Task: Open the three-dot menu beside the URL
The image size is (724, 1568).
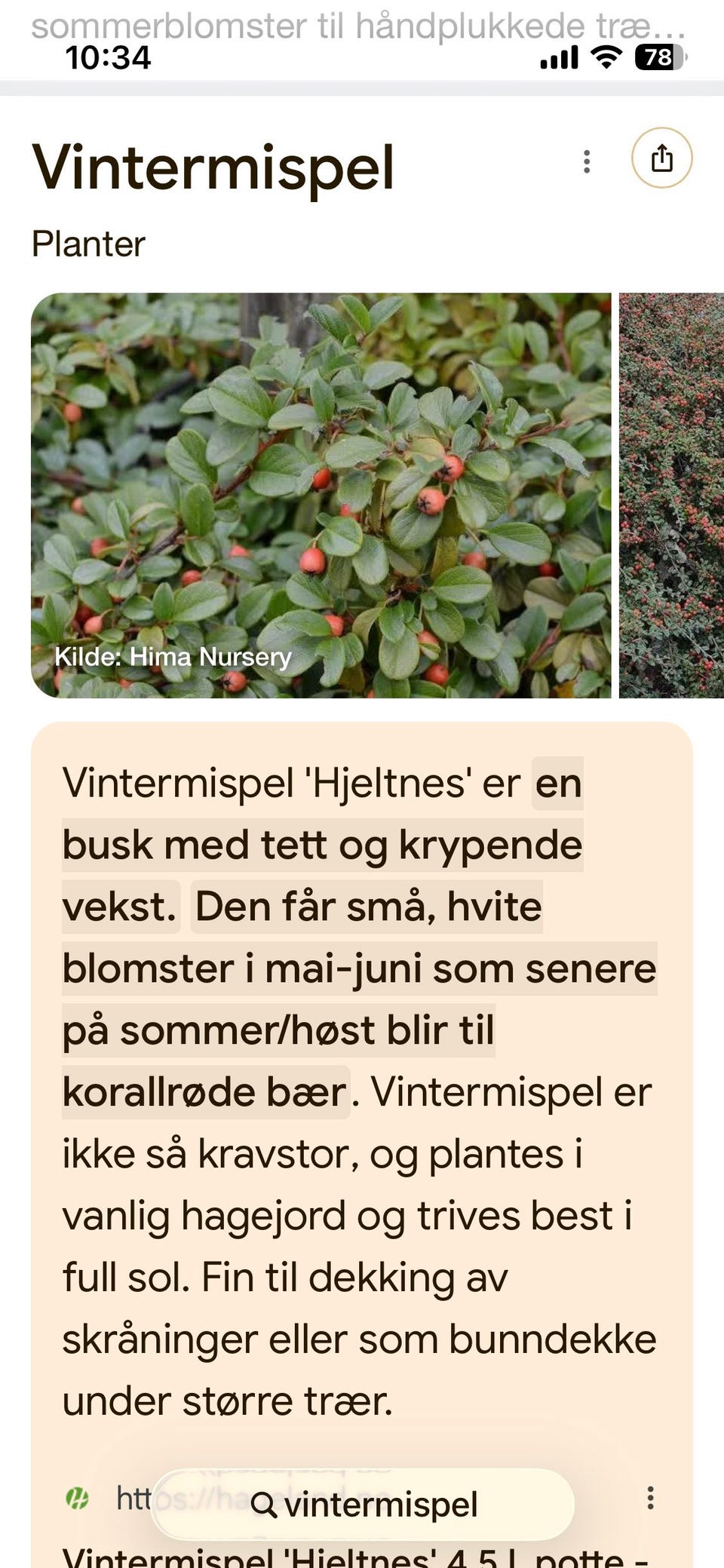Action: point(650,1502)
